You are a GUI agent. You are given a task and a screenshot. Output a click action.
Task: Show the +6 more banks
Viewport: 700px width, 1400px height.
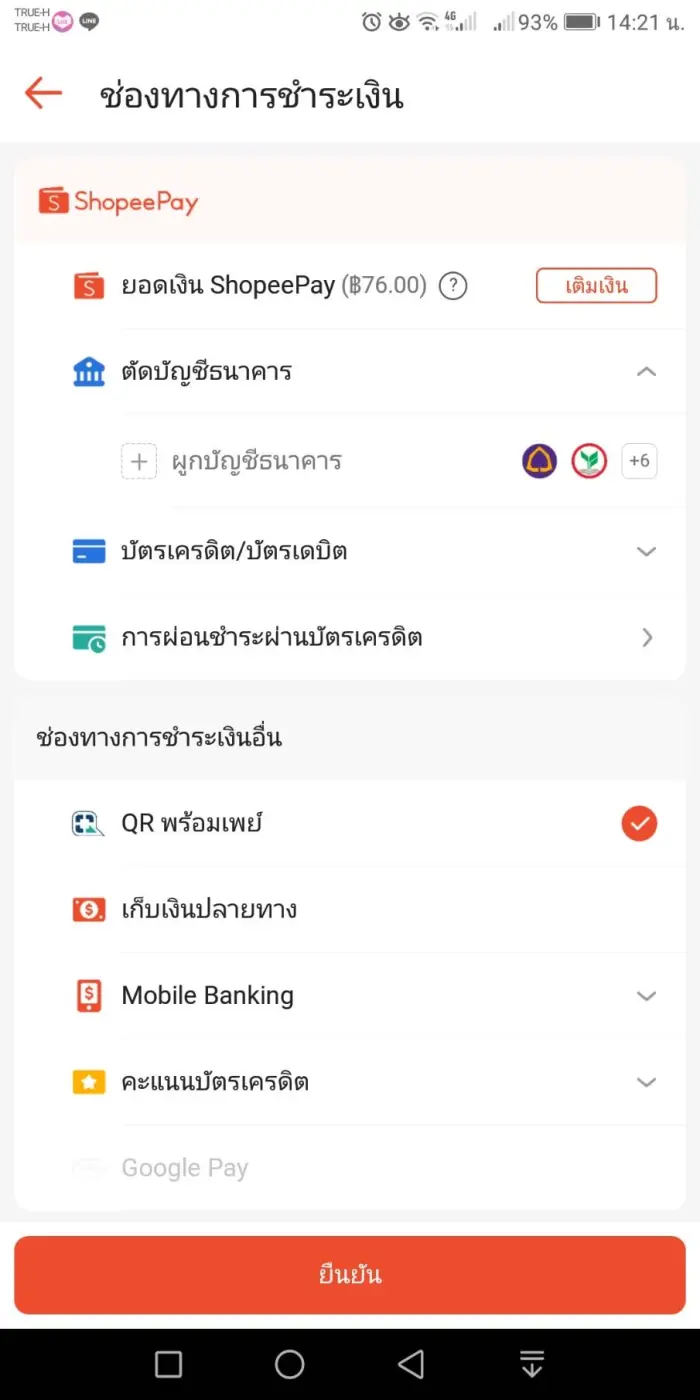[639, 461]
